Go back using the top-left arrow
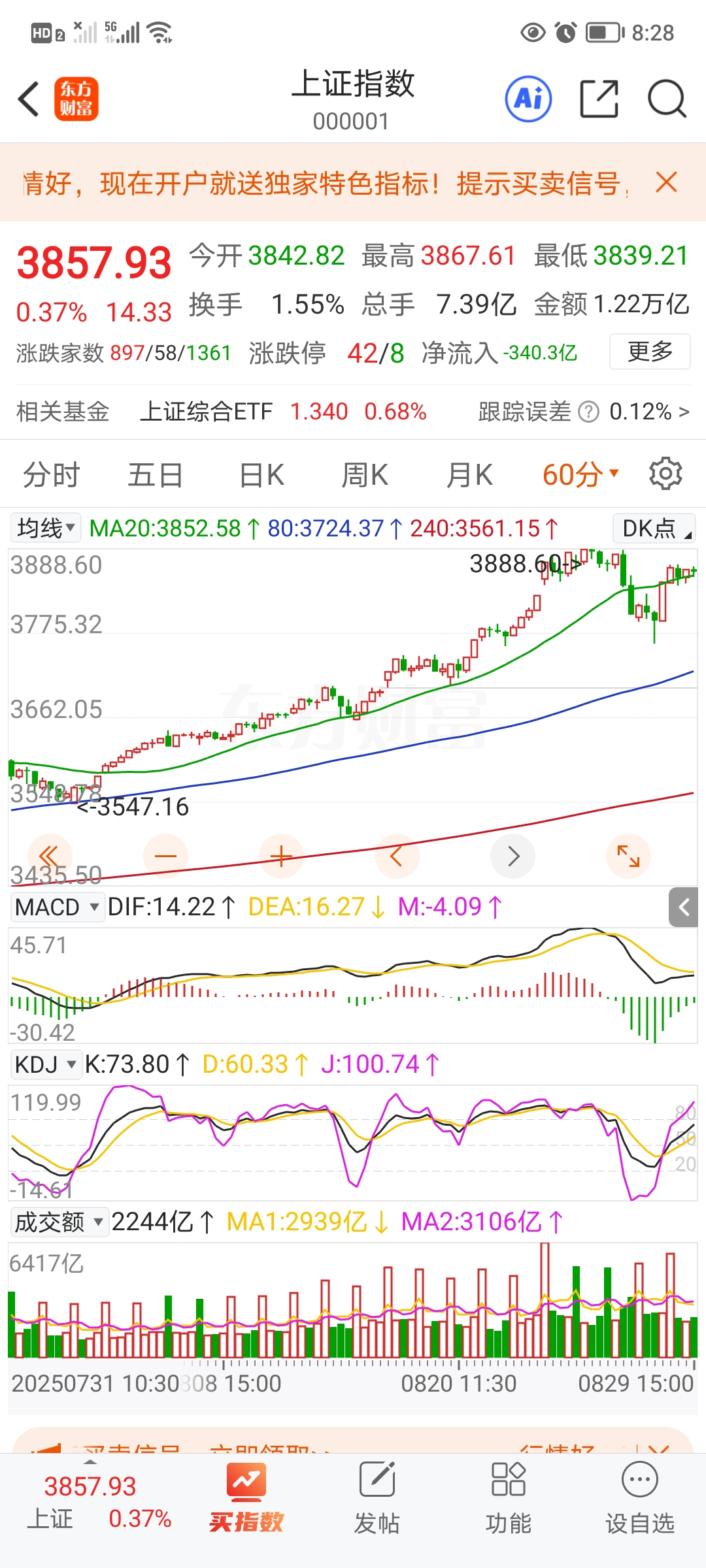The image size is (706, 1568). point(29,99)
